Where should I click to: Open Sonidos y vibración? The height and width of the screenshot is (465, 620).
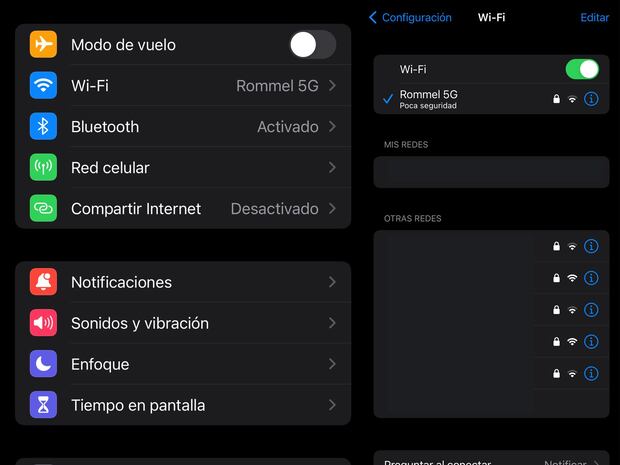tap(184, 323)
